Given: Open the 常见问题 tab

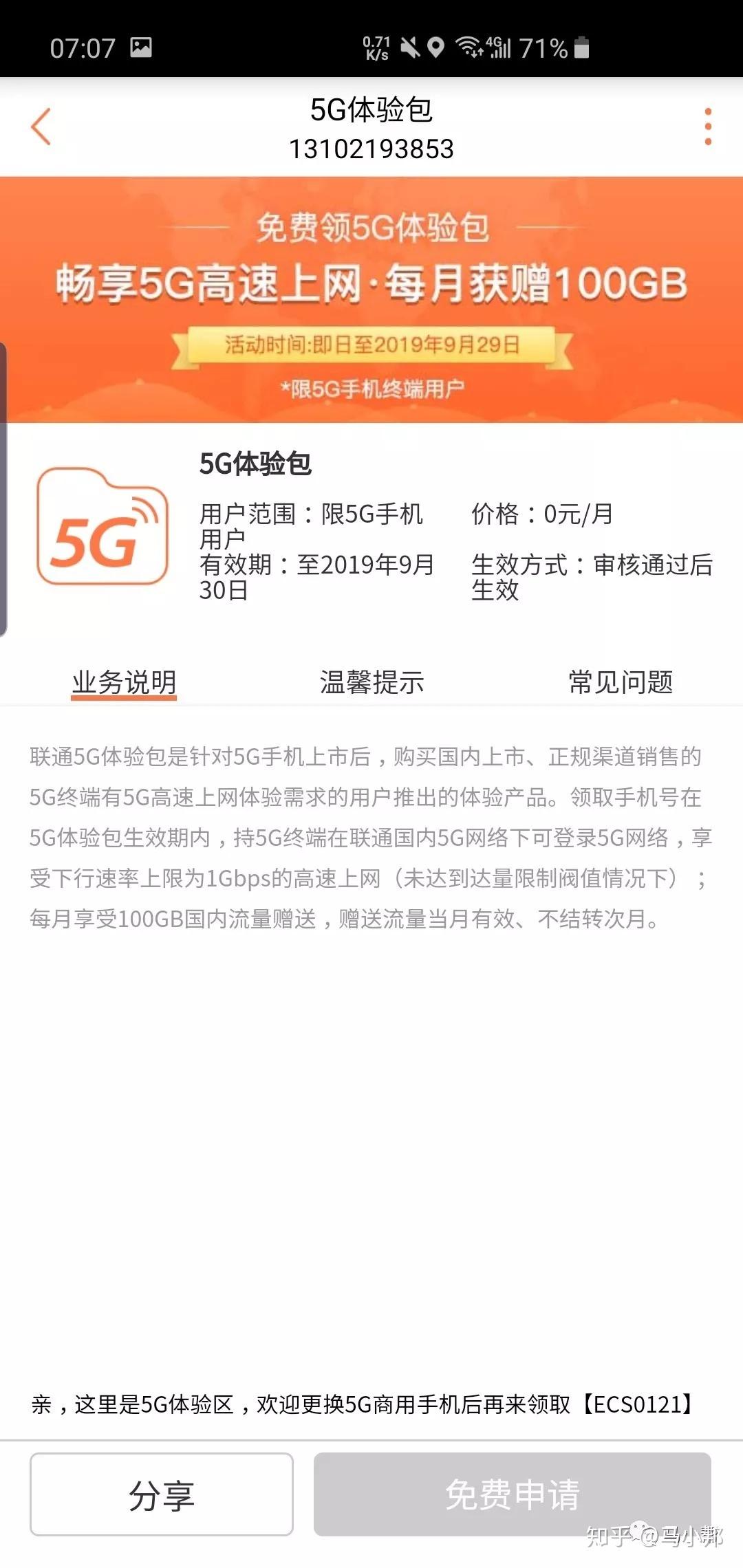Looking at the screenshot, I should 621,683.
